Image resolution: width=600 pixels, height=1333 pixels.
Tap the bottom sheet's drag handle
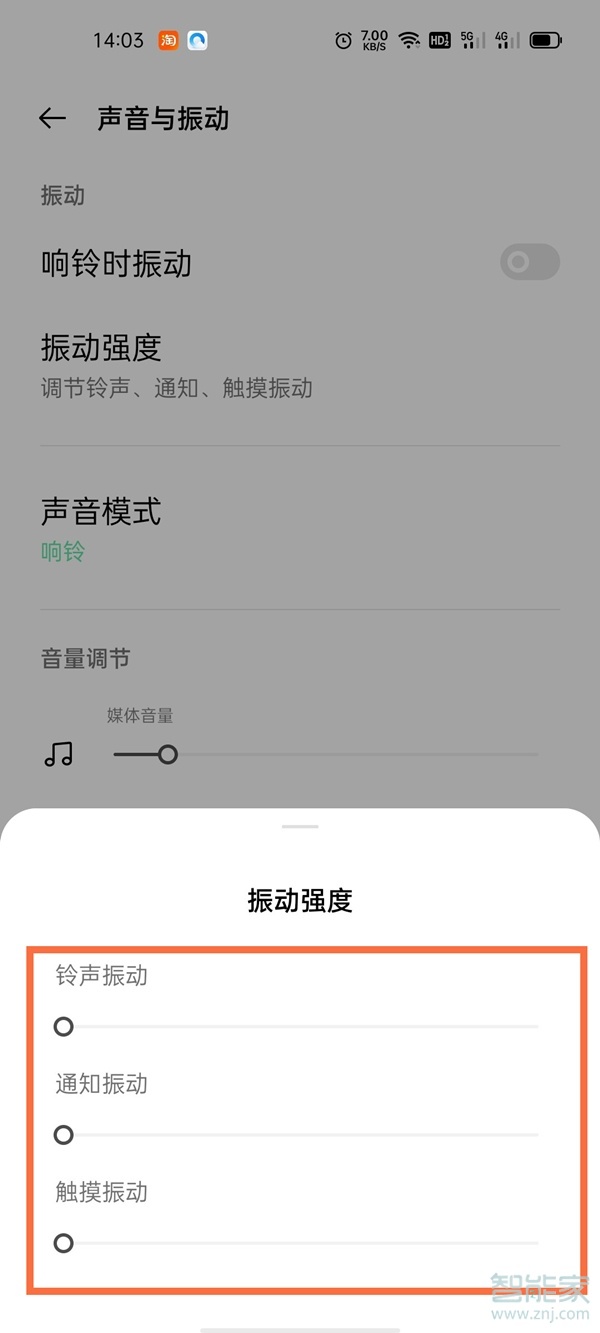click(x=300, y=827)
